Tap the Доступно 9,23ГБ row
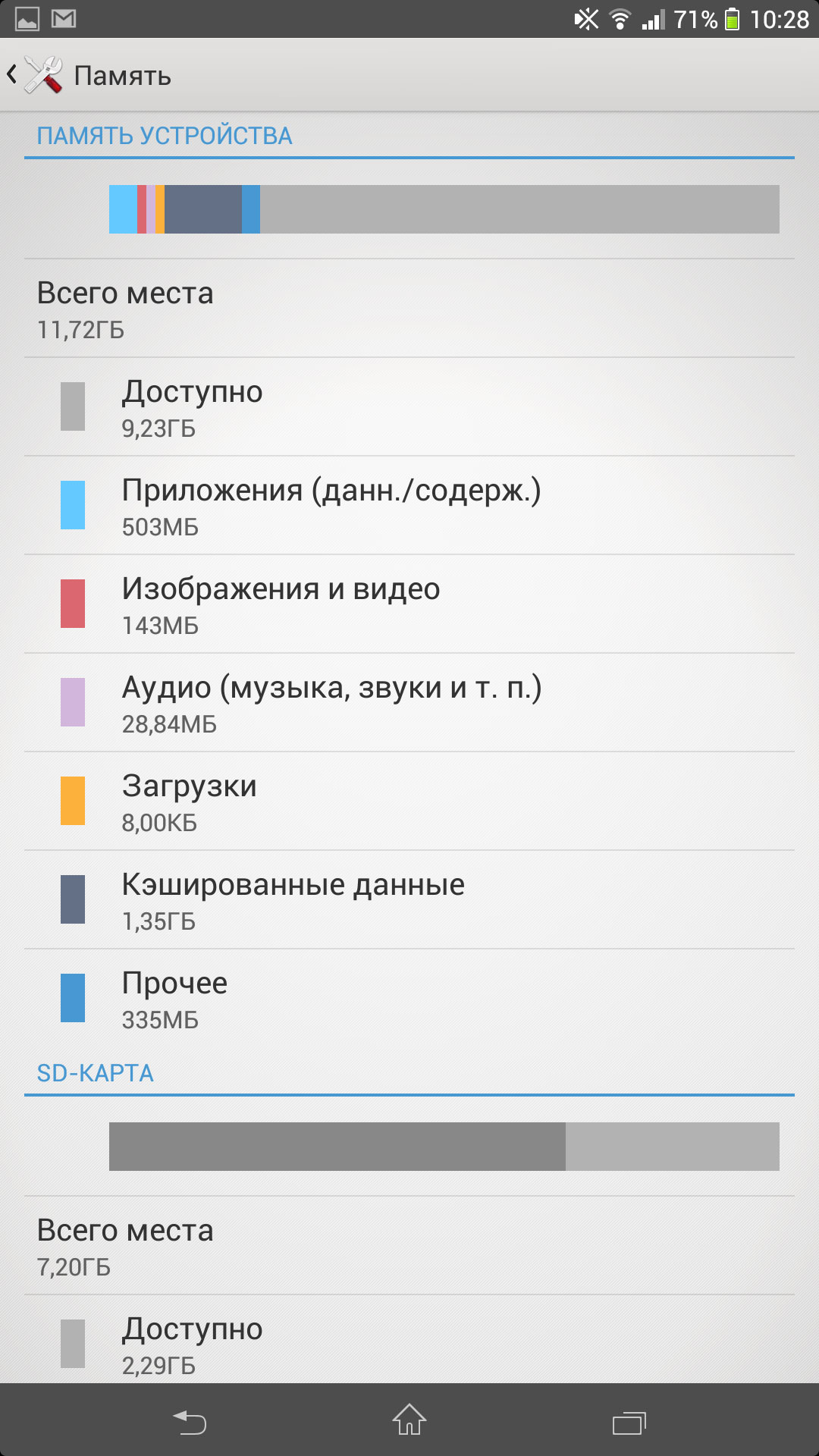The image size is (819, 1456). tap(409, 406)
